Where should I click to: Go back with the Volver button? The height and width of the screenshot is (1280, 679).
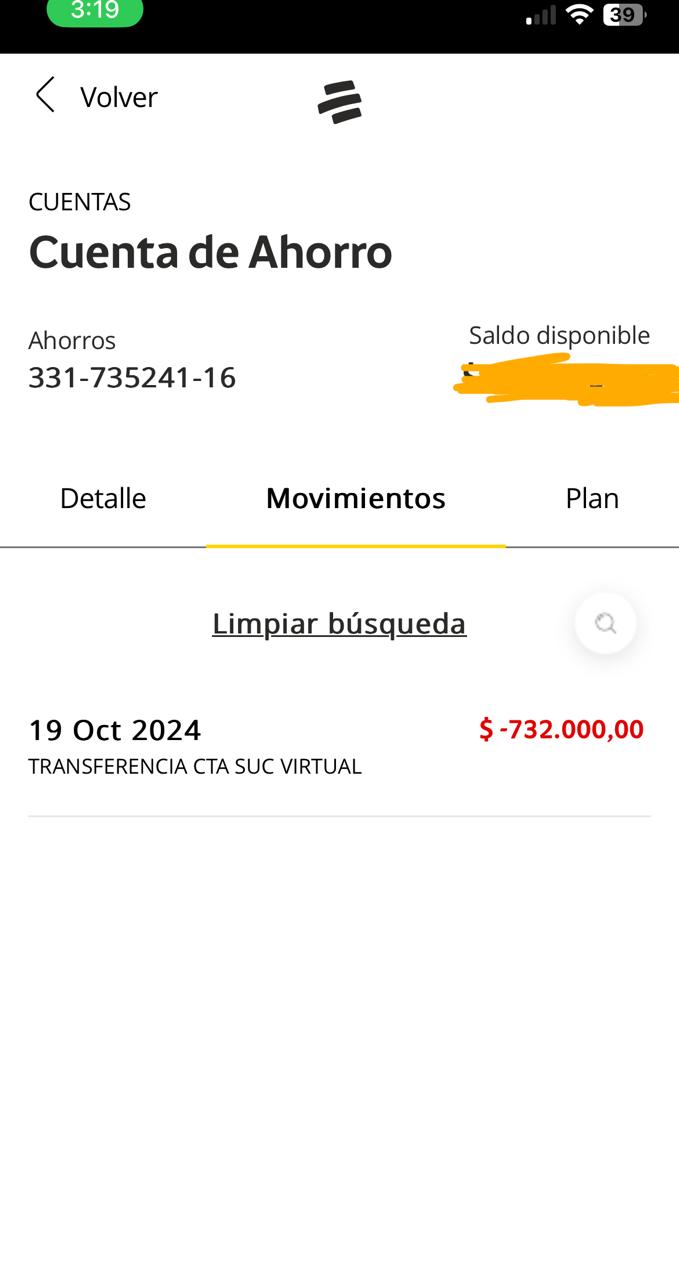click(96, 97)
